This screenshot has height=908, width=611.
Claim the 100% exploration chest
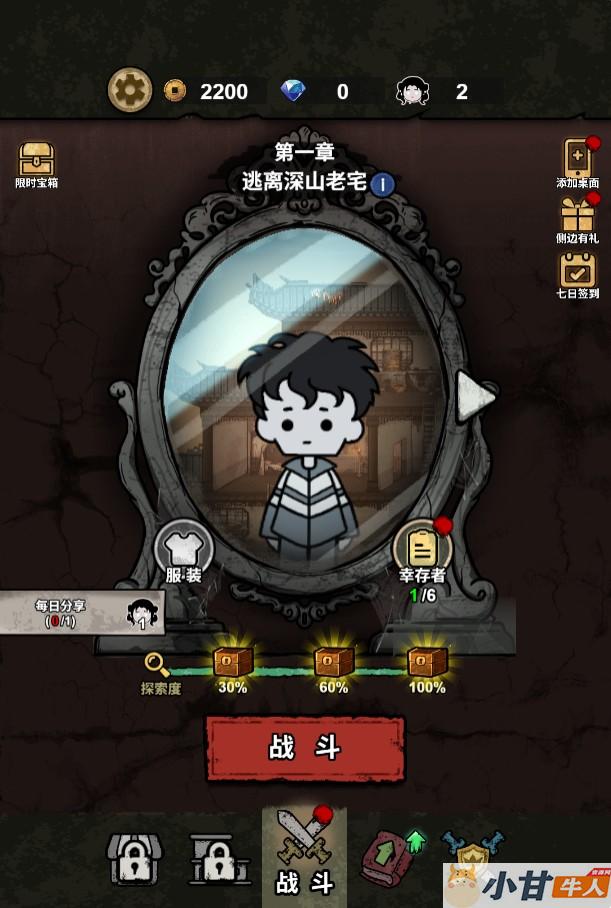[427, 662]
